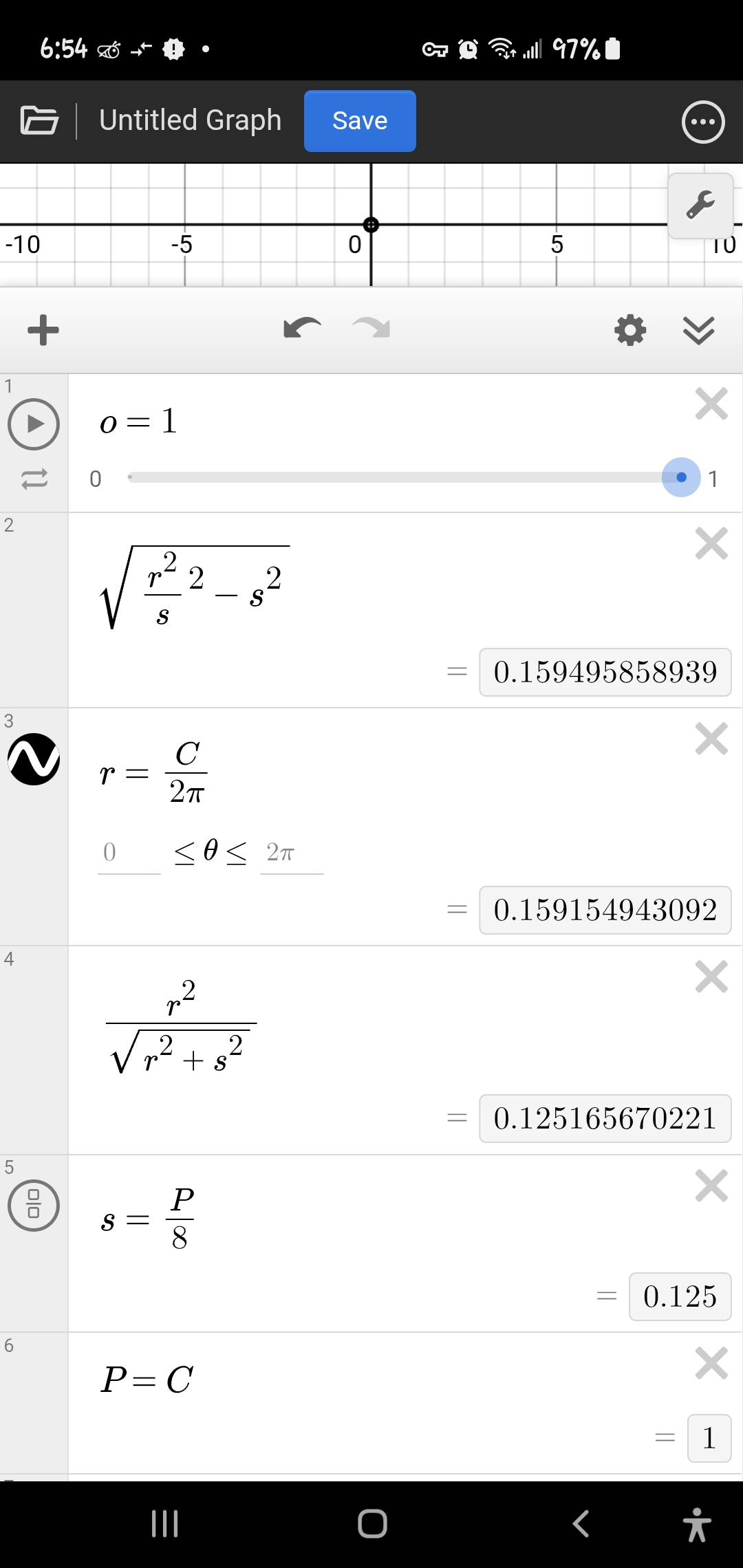This screenshot has height=1568, width=743.
Task: Redo the last change
Action: 370,329
